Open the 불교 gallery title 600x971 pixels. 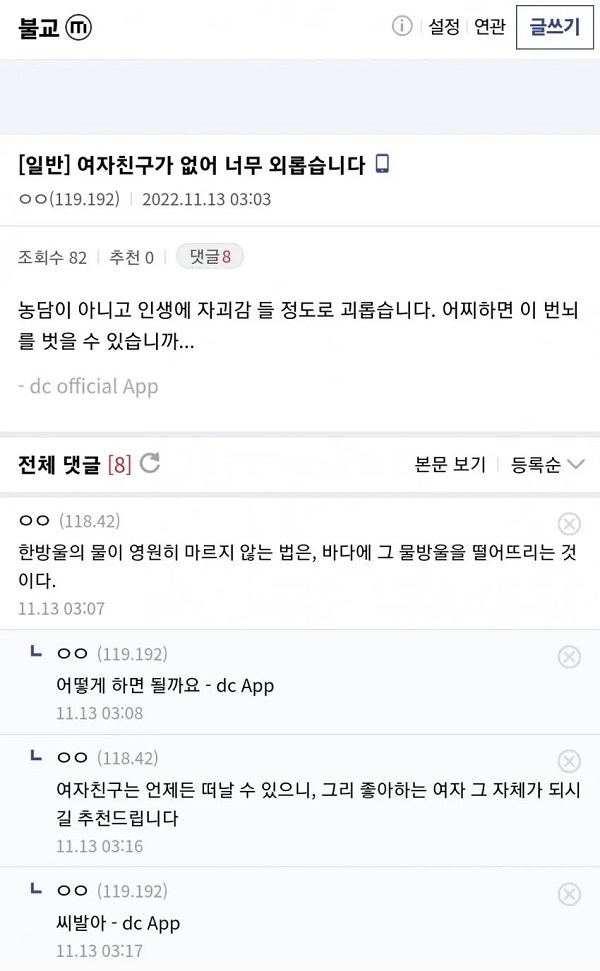(x=40, y=28)
